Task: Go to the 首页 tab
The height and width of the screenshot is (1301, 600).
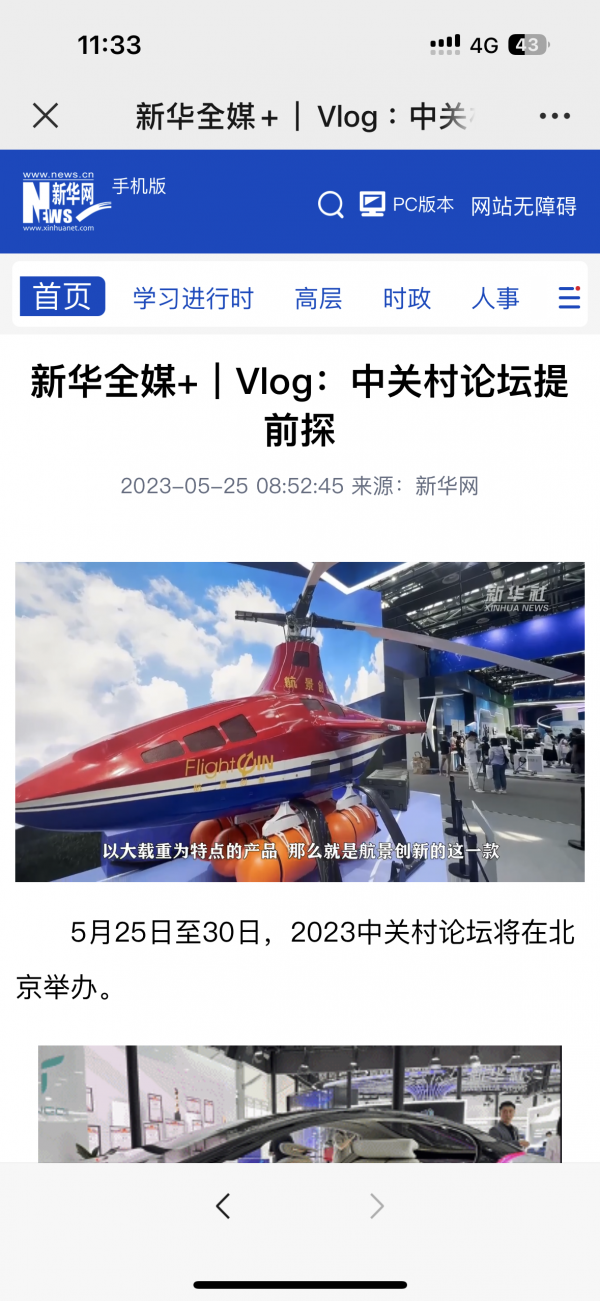Action: 62,297
